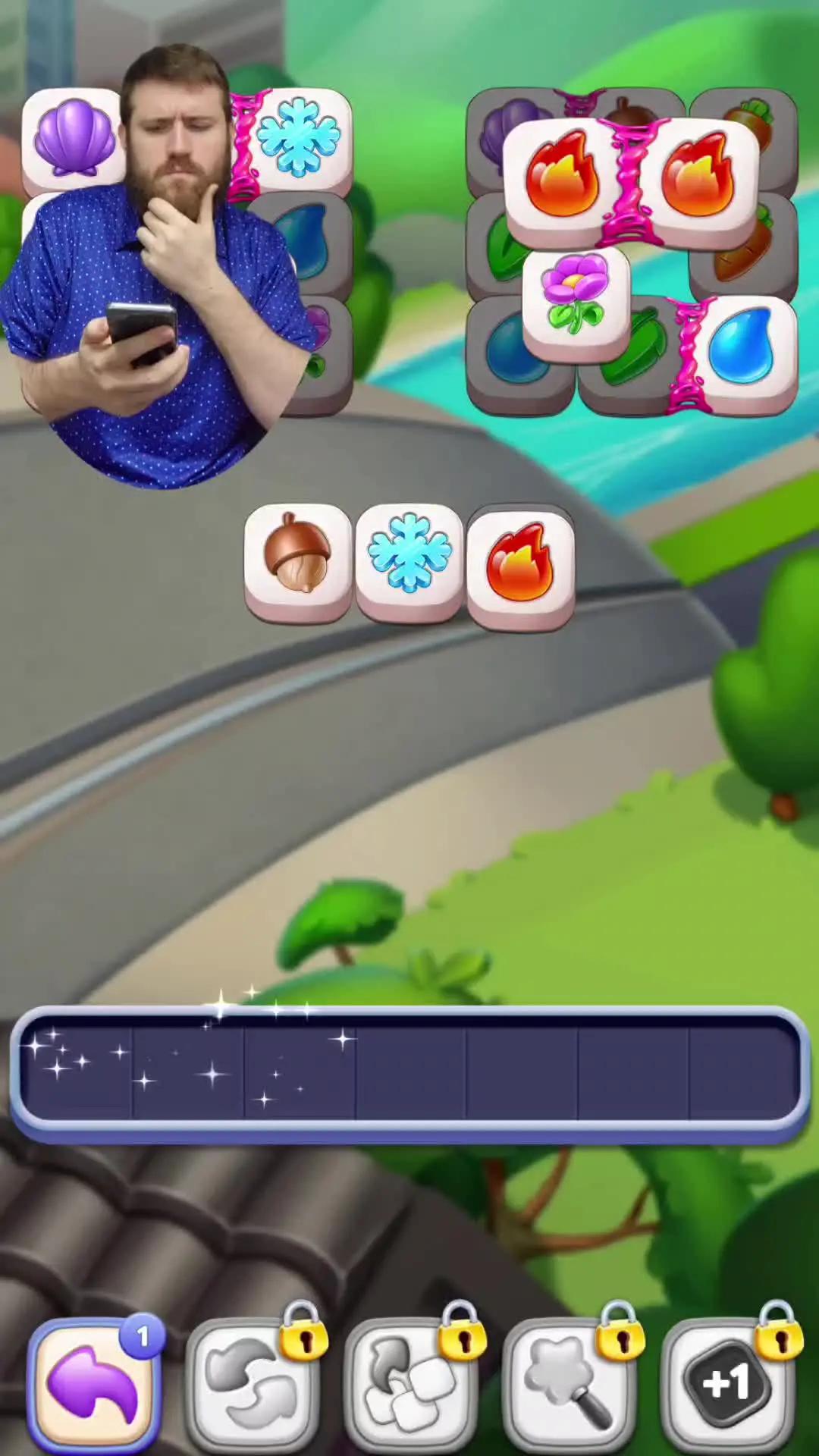Tap the acorn tile

click(x=297, y=561)
